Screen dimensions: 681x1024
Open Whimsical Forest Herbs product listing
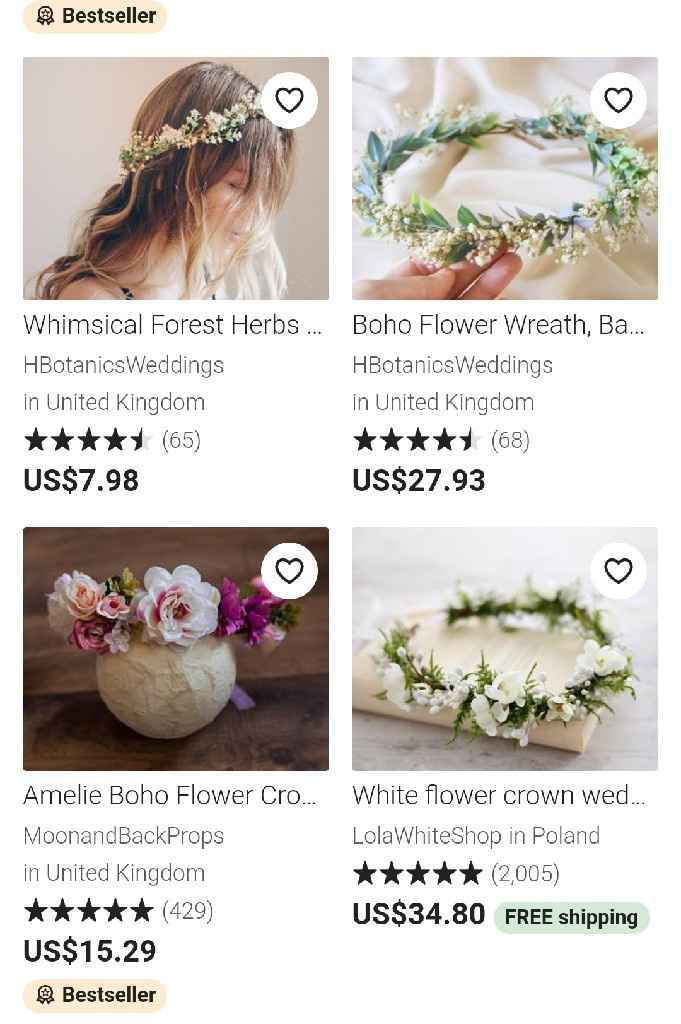click(x=172, y=325)
